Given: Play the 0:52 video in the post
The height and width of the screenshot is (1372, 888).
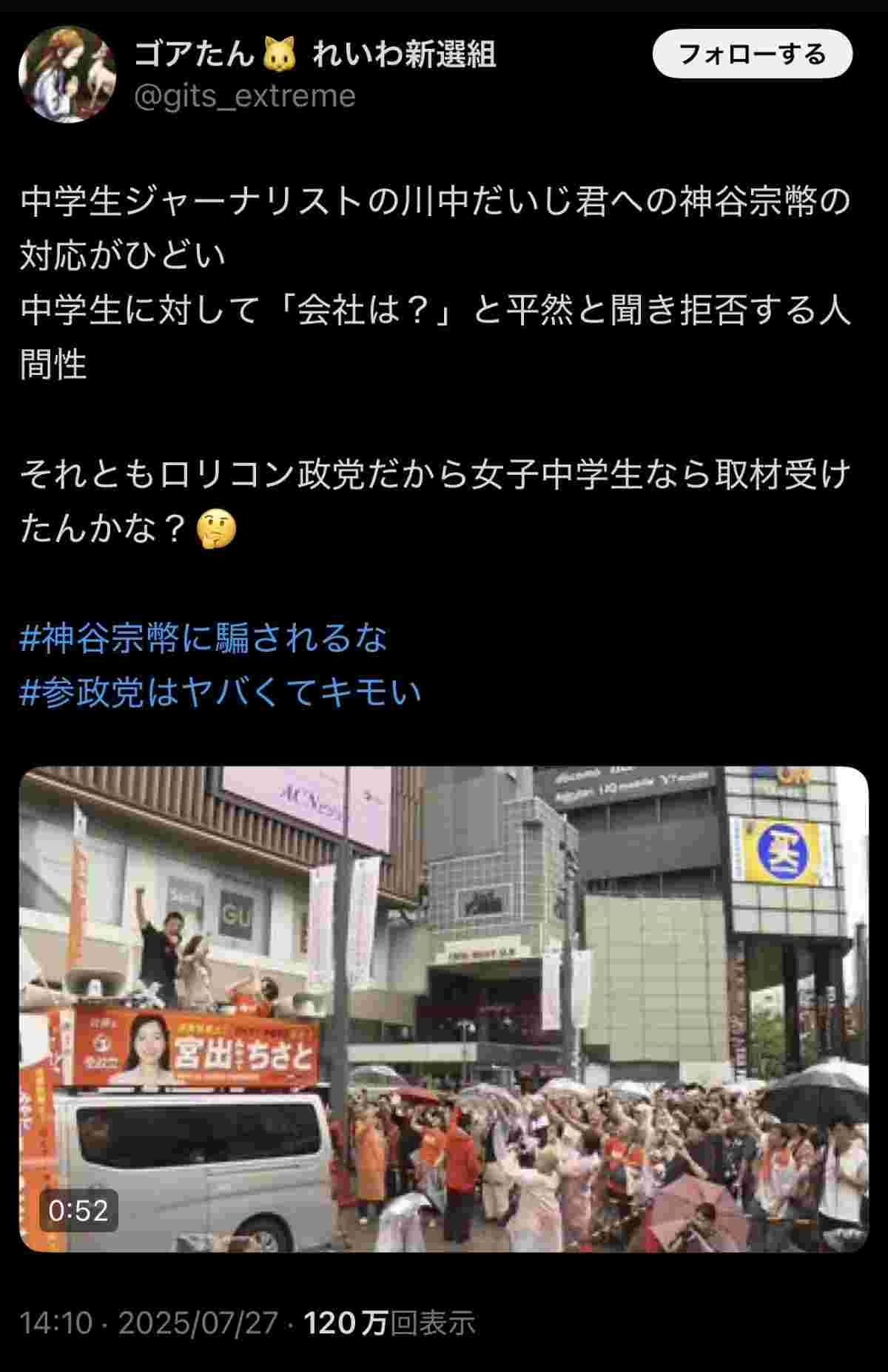Looking at the screenshot, I should (x=444, y=1010).
